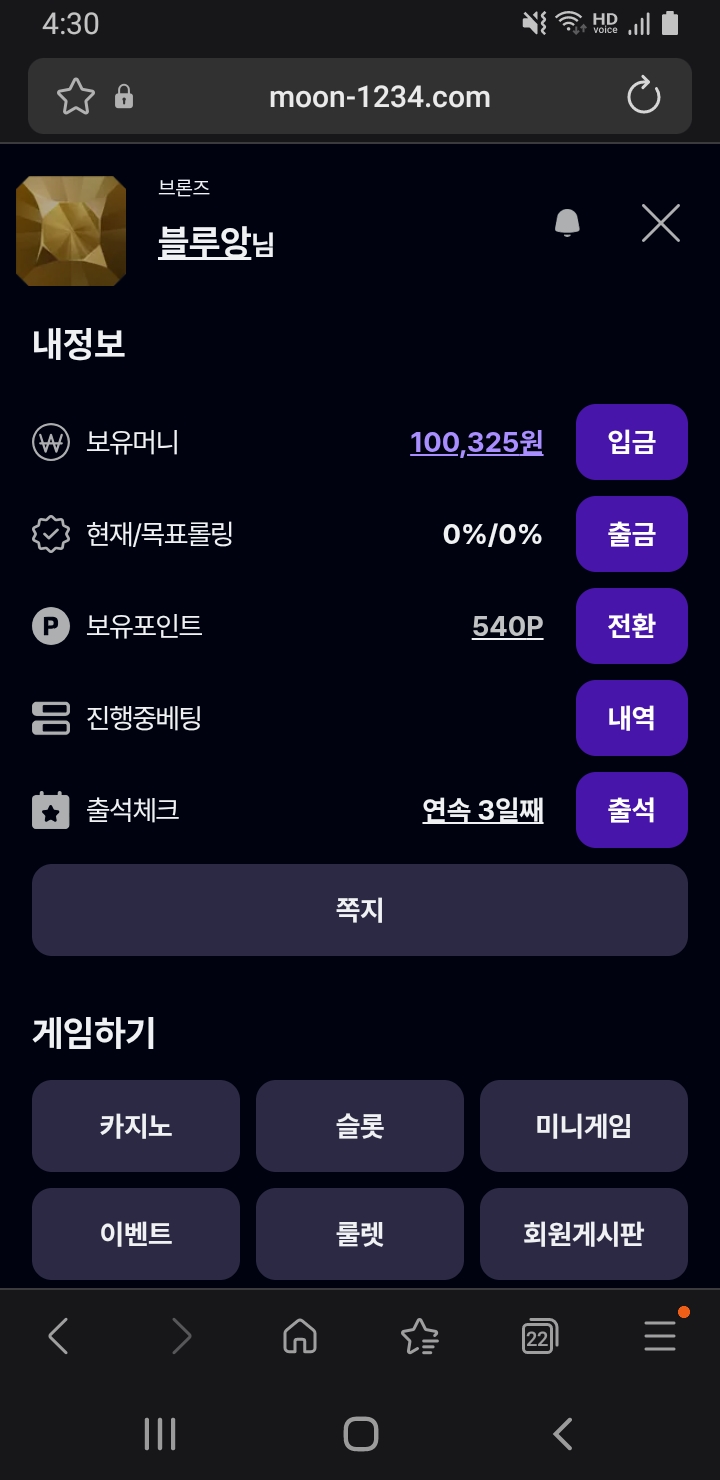Go to 미니게임 section
The width and height of the screenshot is (720, 1480).
point(584,1126)
